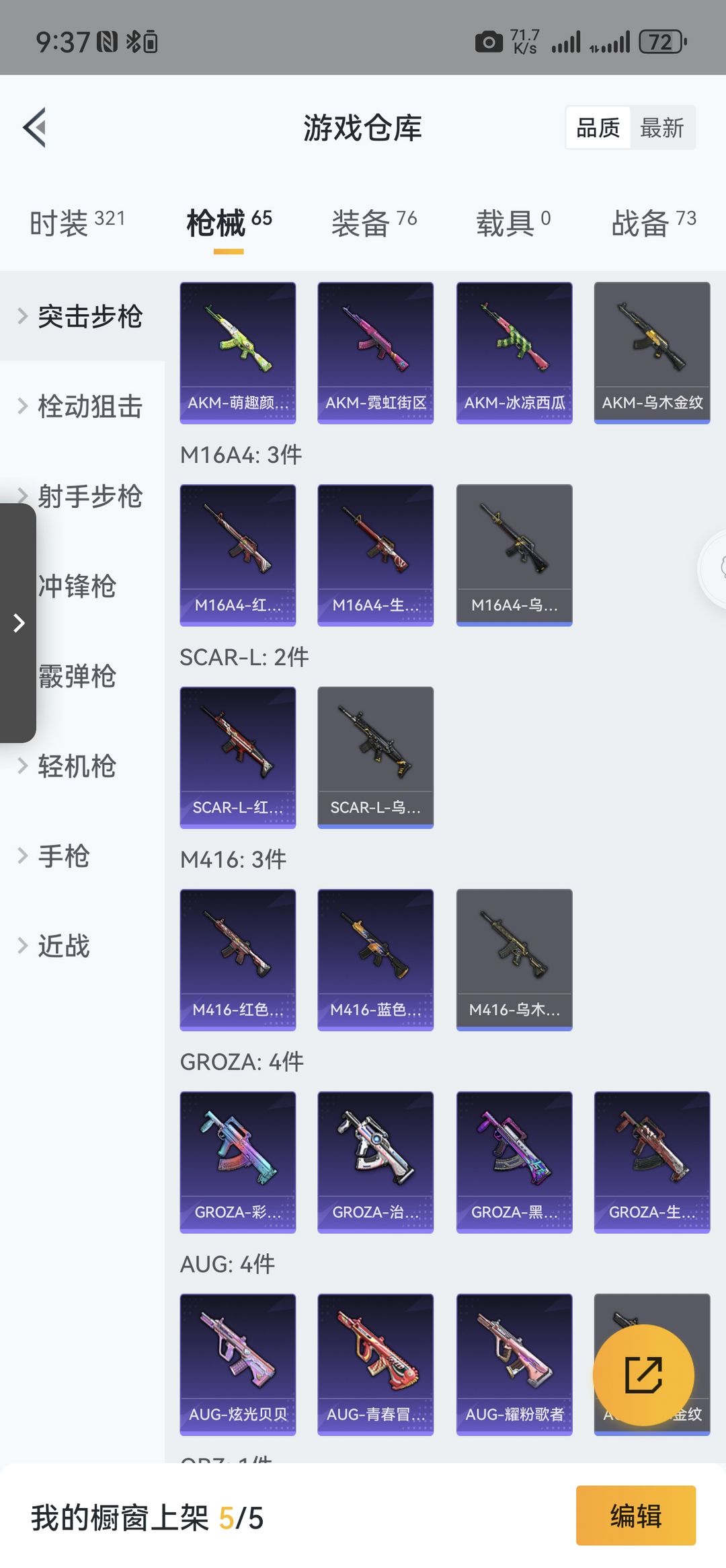This screenshot has height=1568, width=726.
Task: Switch to the 装备 tab
Action: click(374, 223)
